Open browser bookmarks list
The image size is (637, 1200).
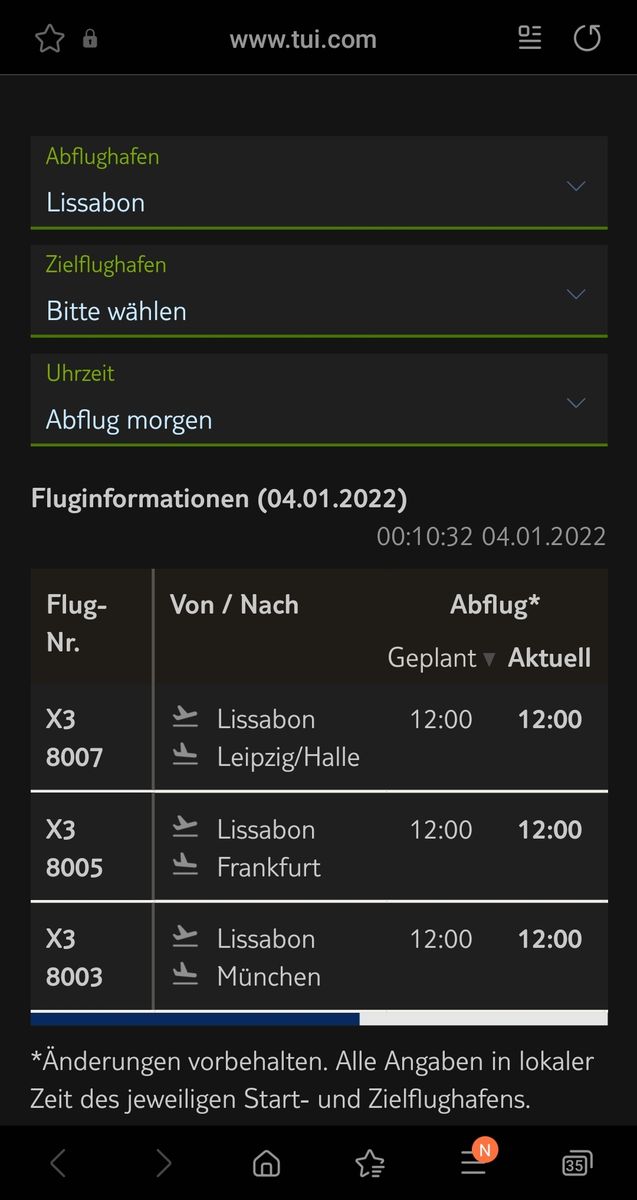point(370,1163)
